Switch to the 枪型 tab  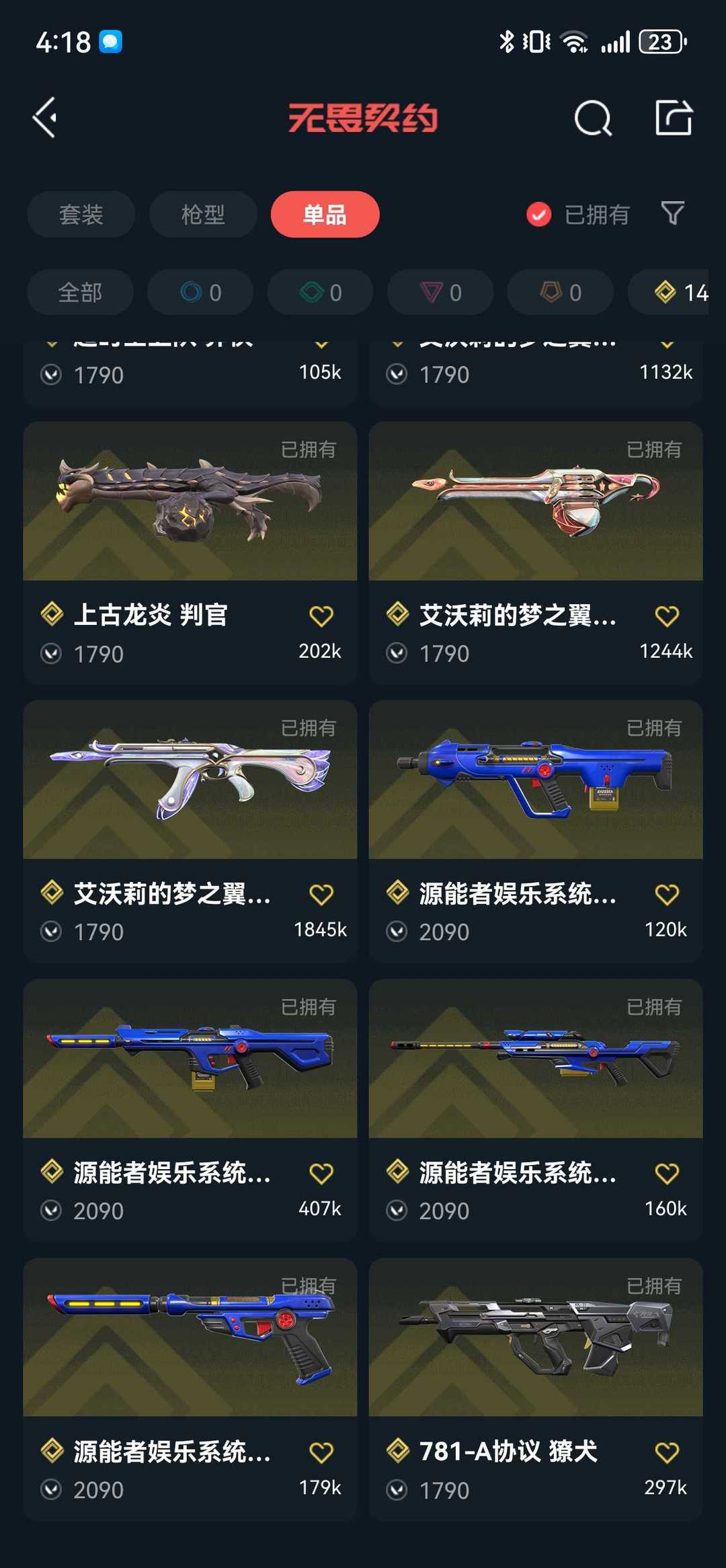click(x=202, y=214)
